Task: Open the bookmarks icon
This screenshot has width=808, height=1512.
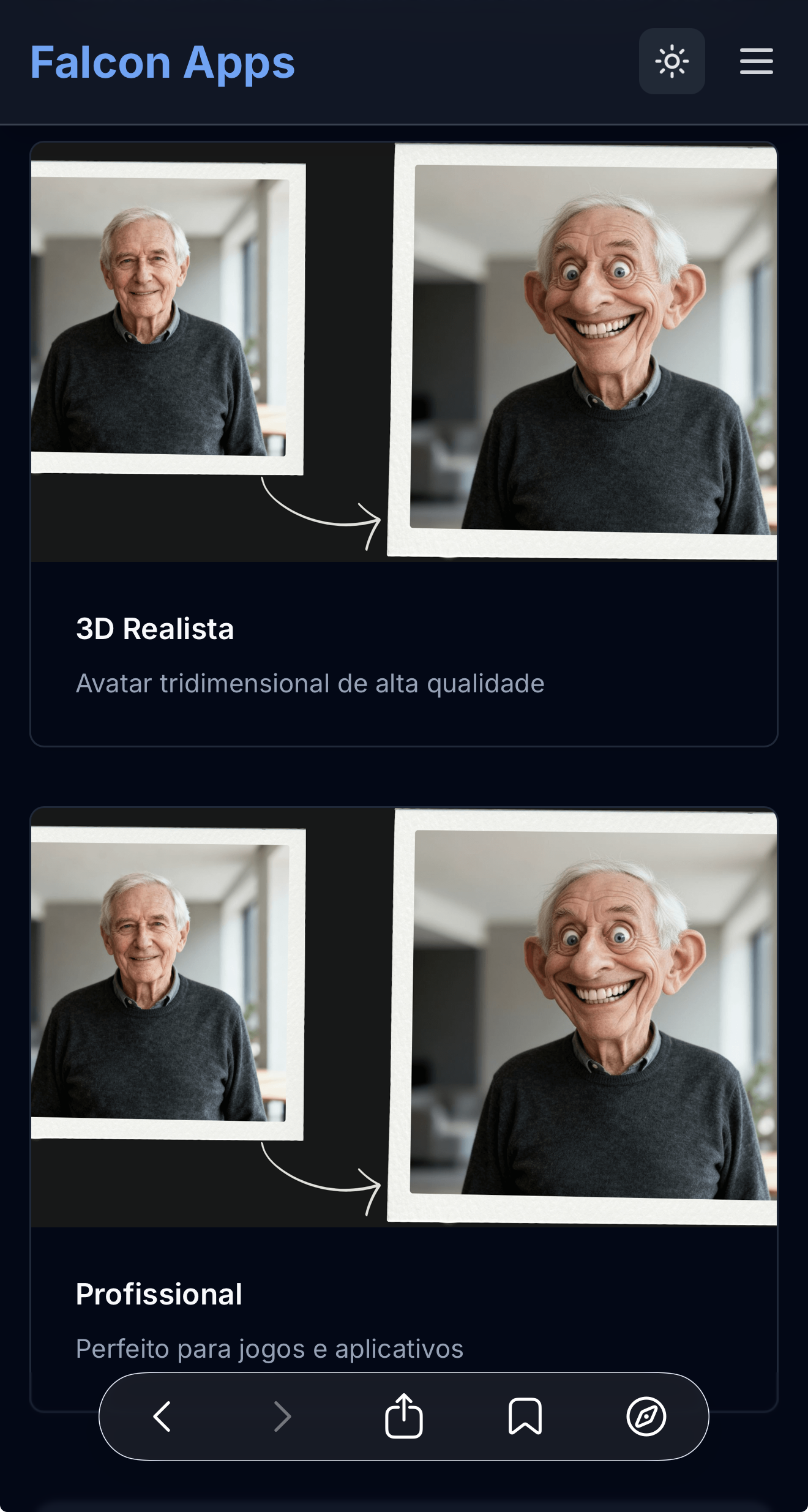Action: [525, 1417]
